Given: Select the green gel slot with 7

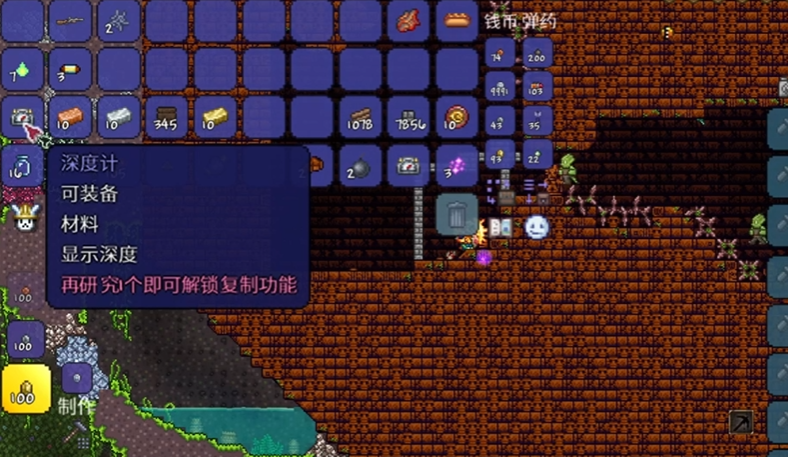Looking at the screenshot, I should 22,69.
